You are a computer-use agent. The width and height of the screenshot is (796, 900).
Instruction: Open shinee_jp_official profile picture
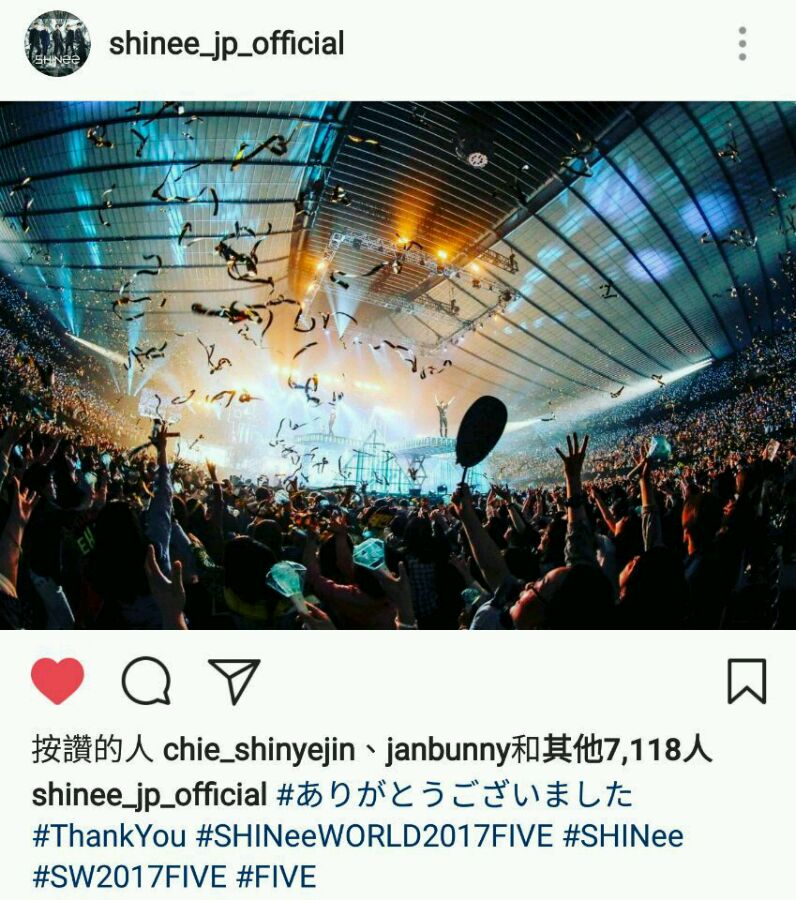click(57, 44)
